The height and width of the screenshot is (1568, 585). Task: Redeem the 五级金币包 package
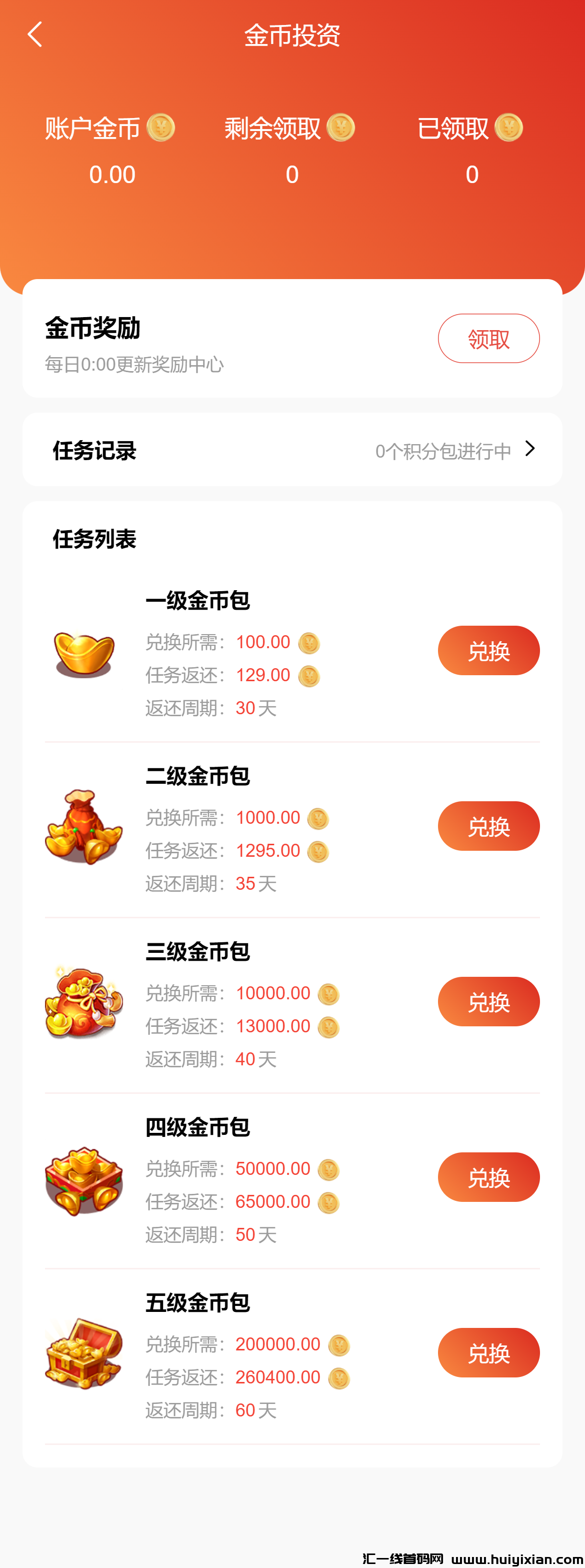(x=488, y=1352)
